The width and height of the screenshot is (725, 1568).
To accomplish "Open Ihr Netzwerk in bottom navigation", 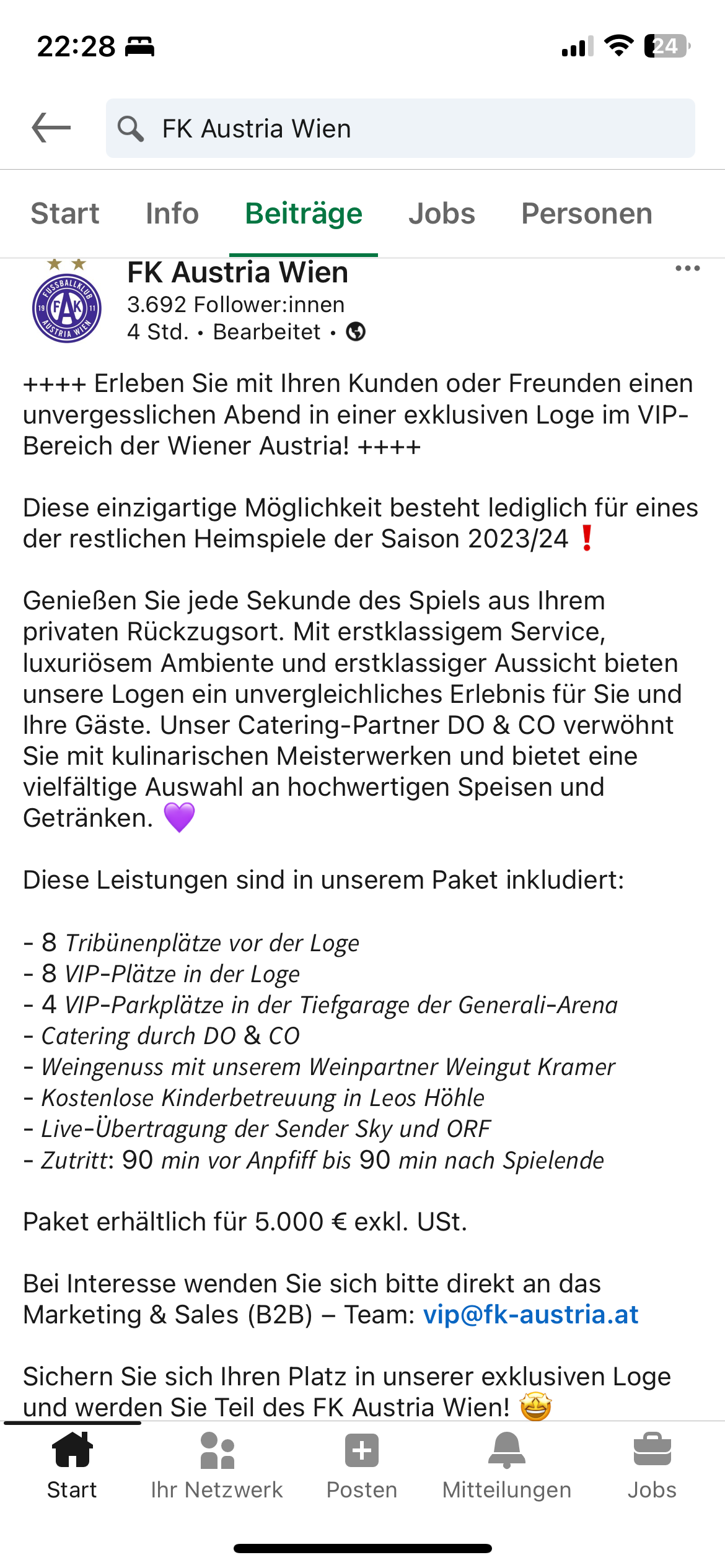I will click(217, 1466).
